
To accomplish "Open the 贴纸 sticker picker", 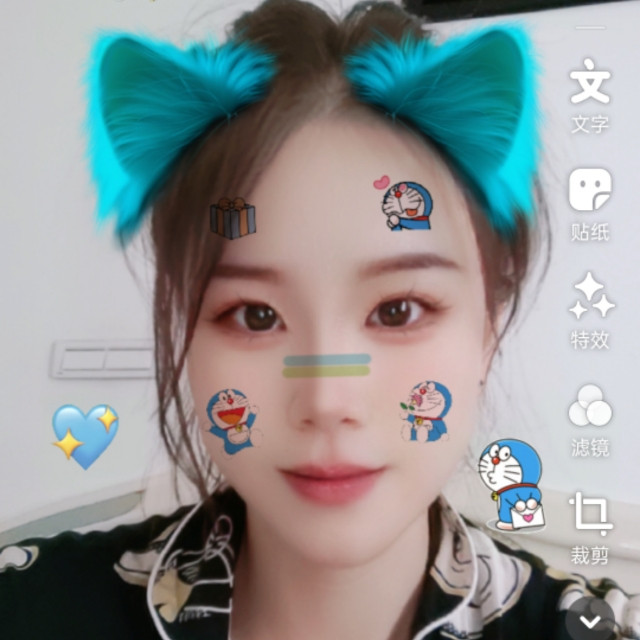I will (x=590, y=204).
